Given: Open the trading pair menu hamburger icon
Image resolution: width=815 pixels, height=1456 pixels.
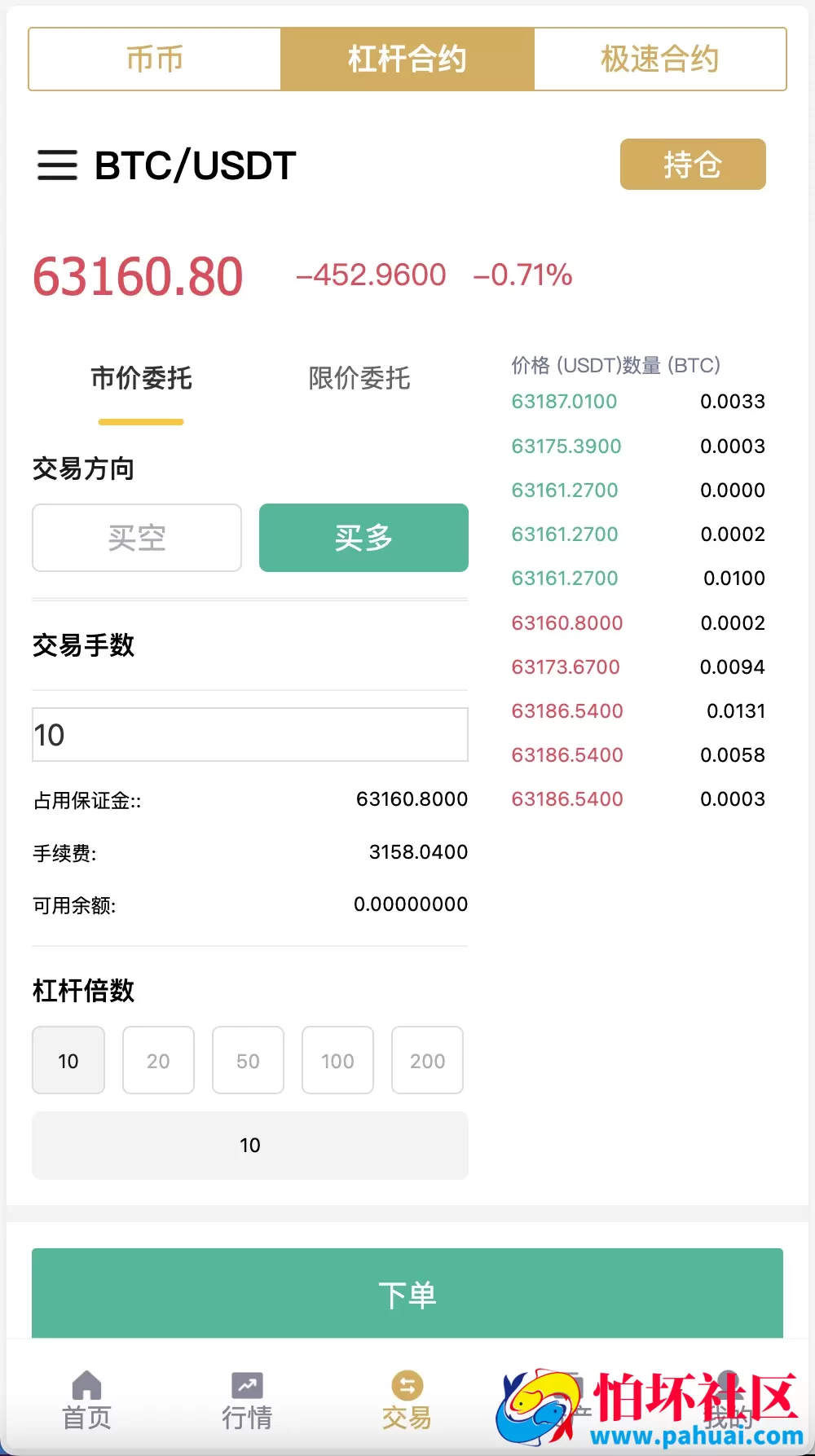Looking at the screenshot, I should click(x=57, y=165).
